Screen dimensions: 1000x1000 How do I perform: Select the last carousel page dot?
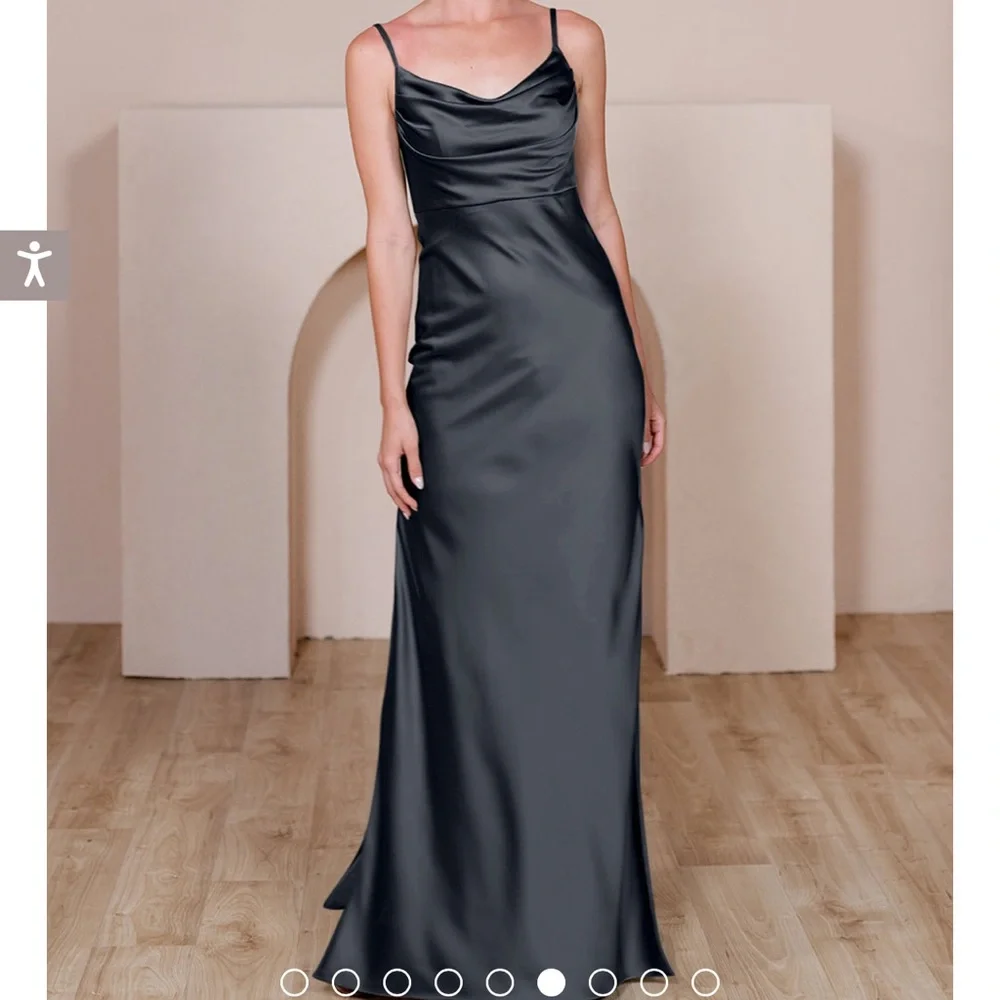[x=705, y=982]
